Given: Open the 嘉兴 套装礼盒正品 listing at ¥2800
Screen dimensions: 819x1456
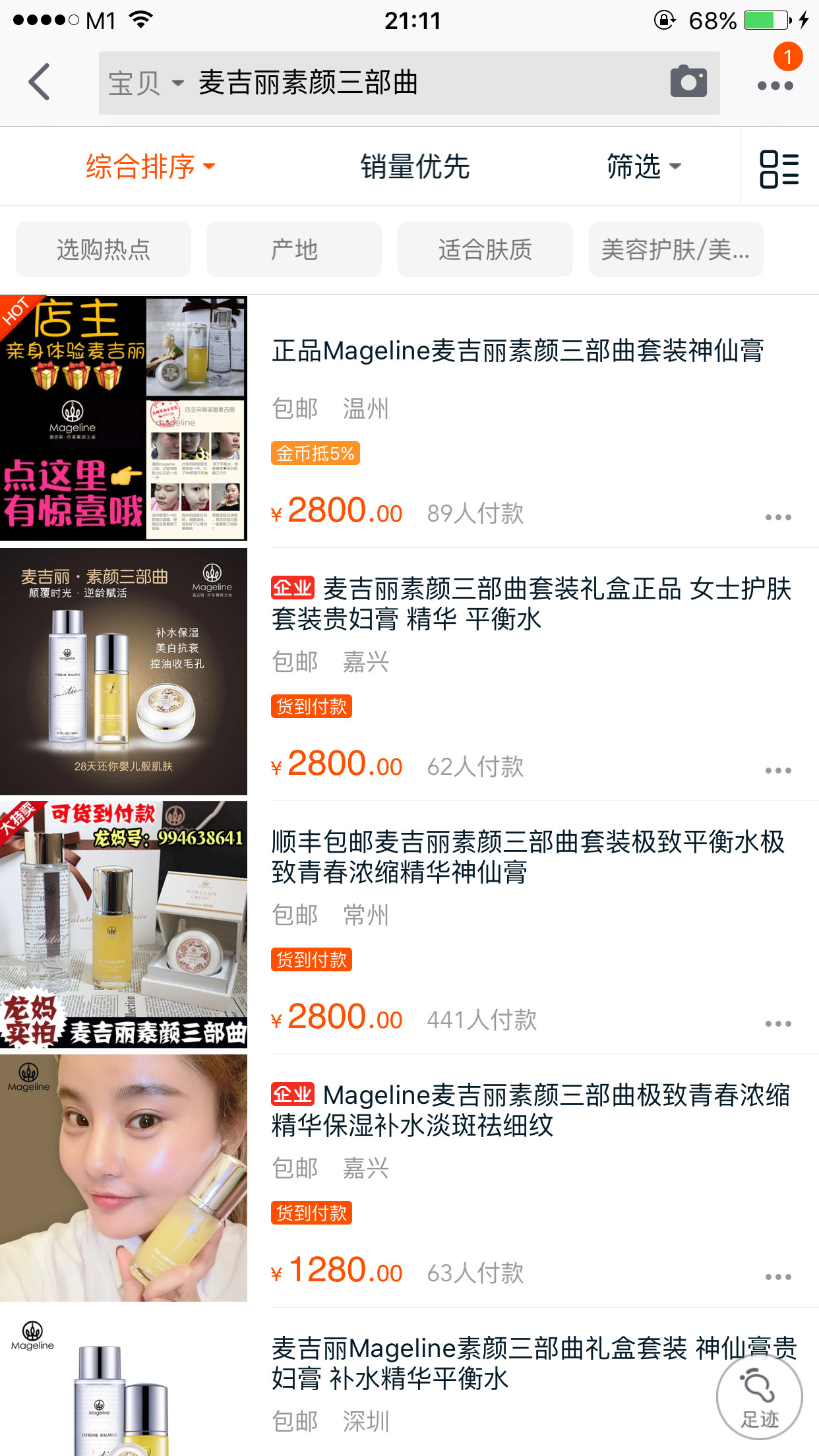Looking at the screenshot, I should [x=531, y=603].
